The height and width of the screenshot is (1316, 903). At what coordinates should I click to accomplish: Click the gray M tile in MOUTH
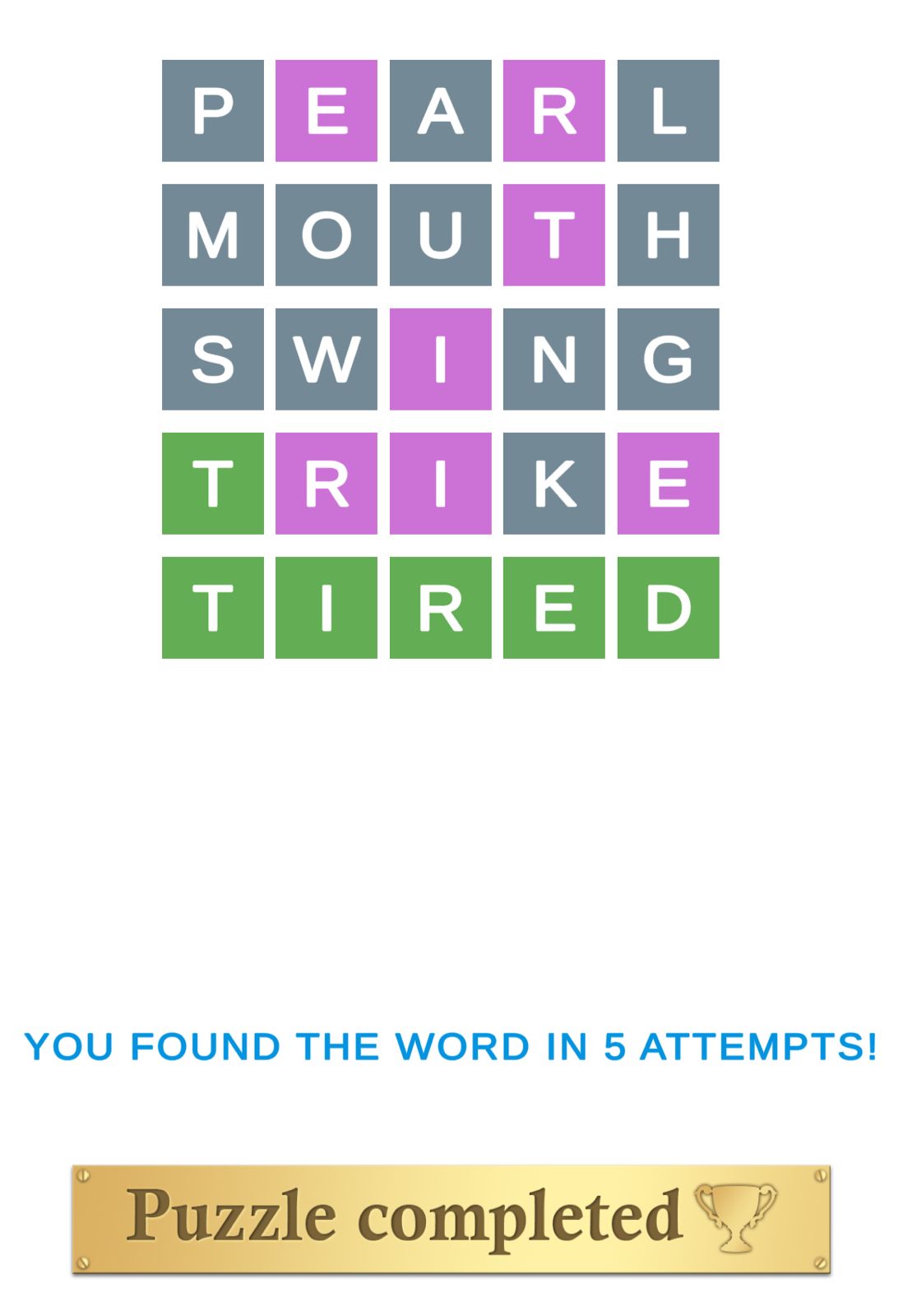tap(213, 235)
